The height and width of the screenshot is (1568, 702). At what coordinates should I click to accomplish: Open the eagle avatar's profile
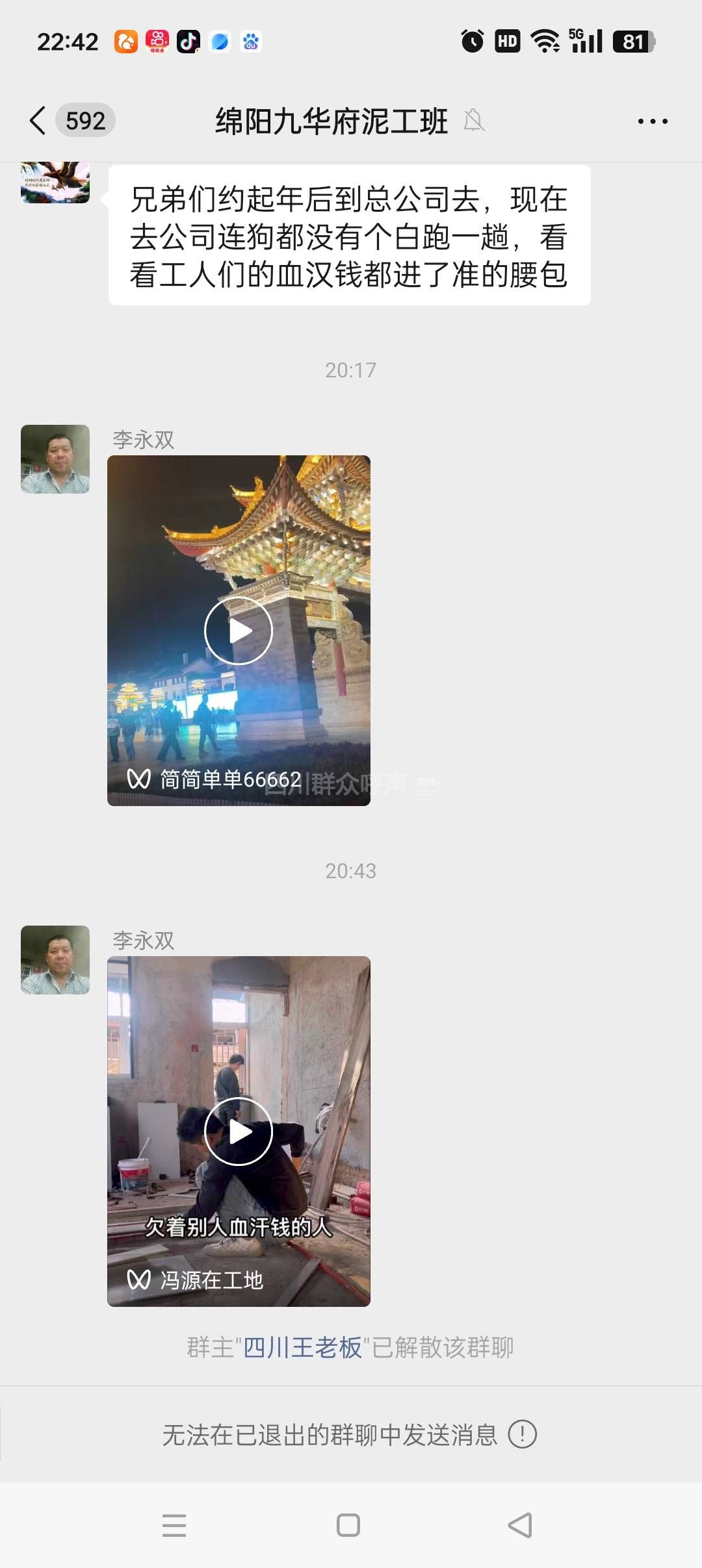(x=55, y=183)
